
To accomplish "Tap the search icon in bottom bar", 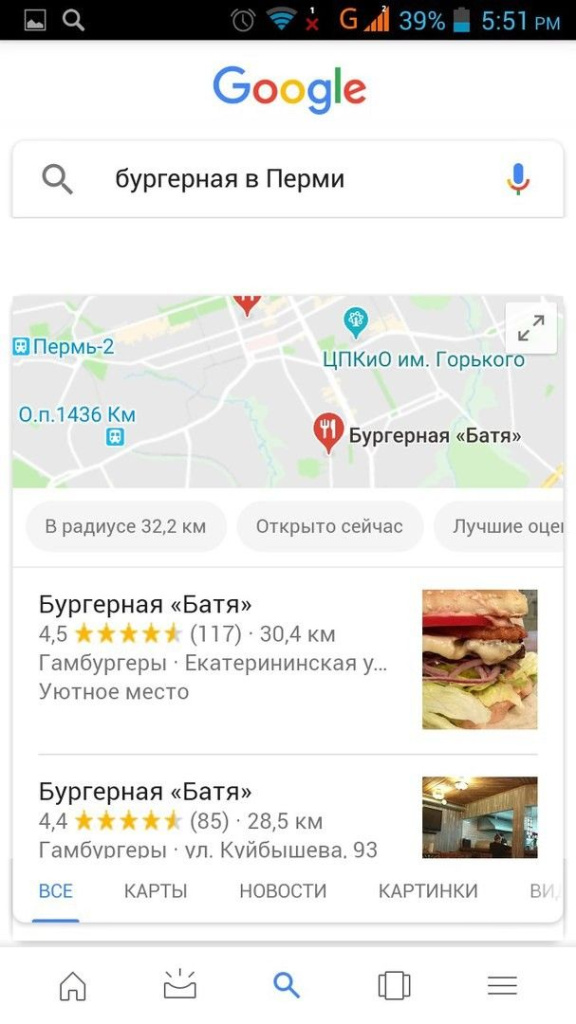I will click(286, 985).
